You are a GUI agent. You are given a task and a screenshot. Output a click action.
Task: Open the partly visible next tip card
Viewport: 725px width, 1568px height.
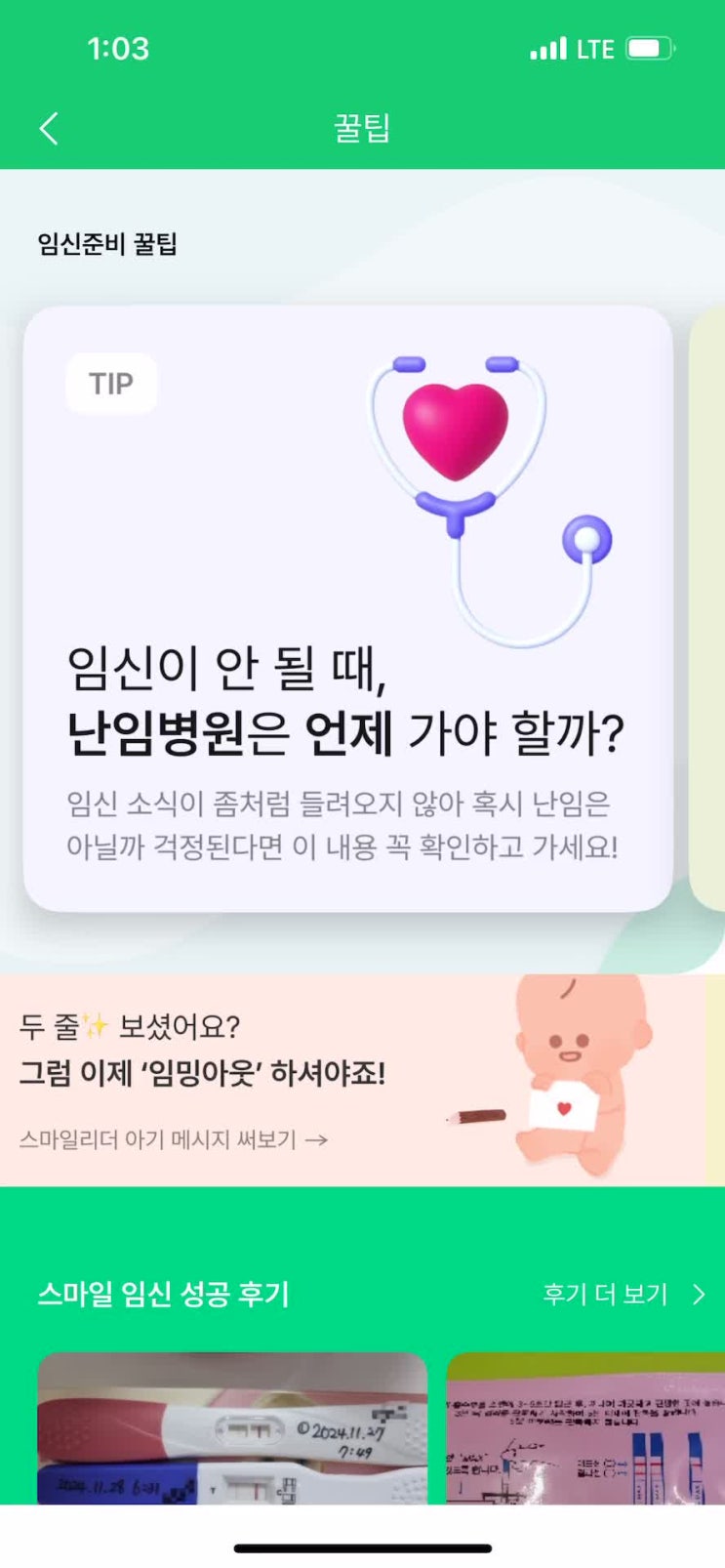707,608
